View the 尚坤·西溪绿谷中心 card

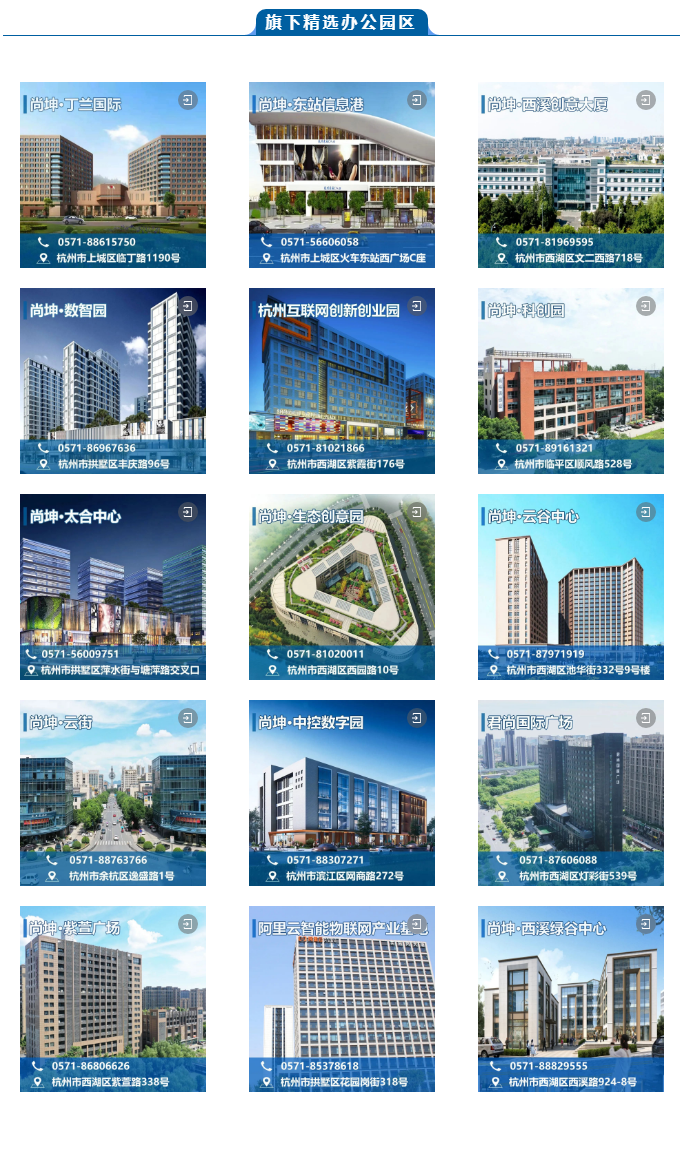tap(570, 999)
